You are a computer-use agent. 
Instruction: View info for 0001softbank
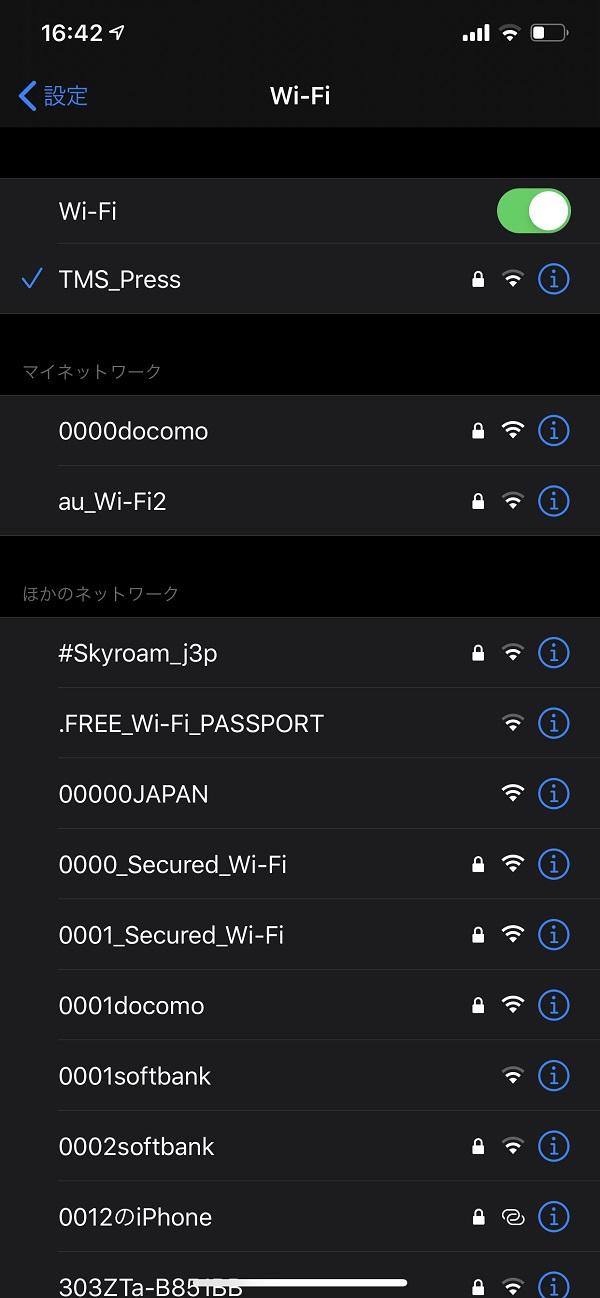click(553, 1076)
